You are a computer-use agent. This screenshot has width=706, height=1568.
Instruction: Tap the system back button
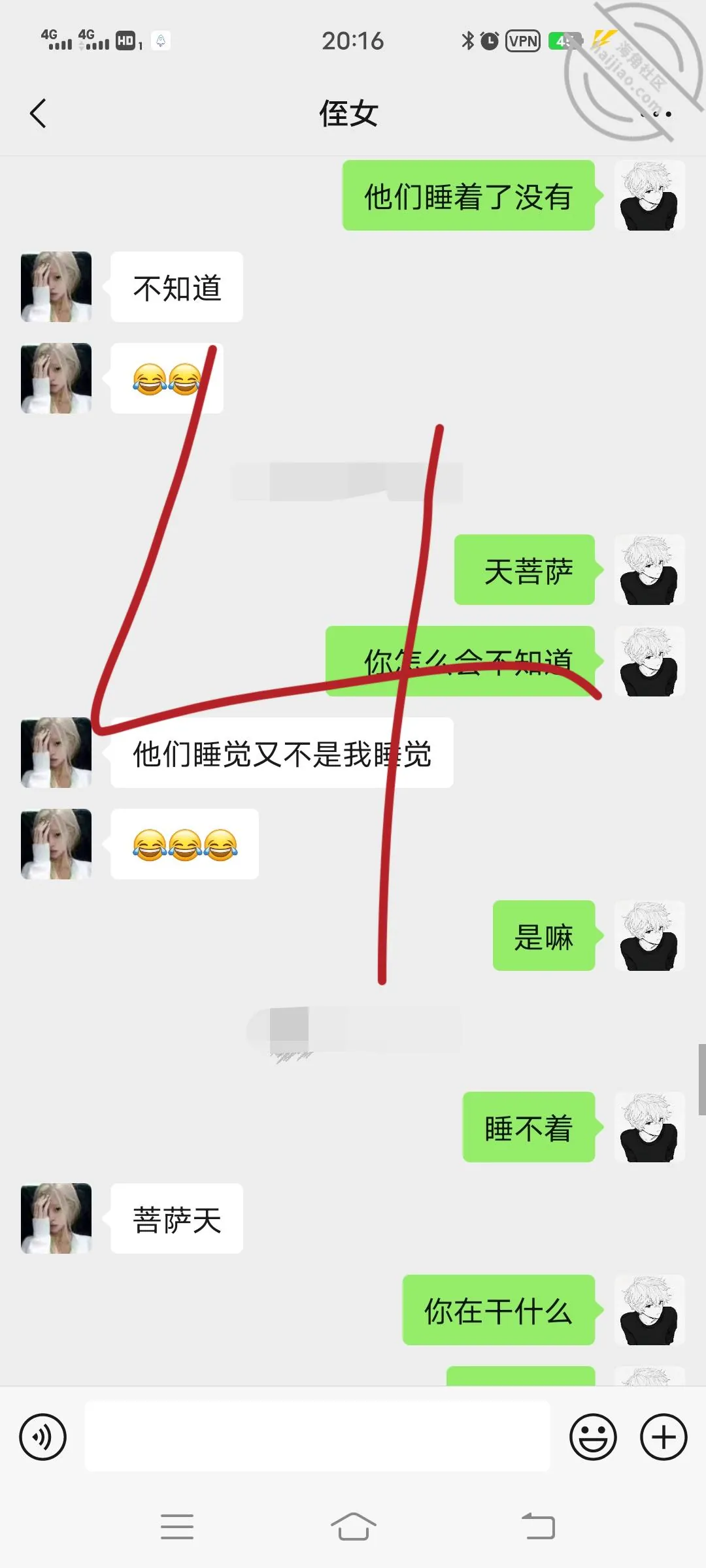click(x=539, y=1527)
